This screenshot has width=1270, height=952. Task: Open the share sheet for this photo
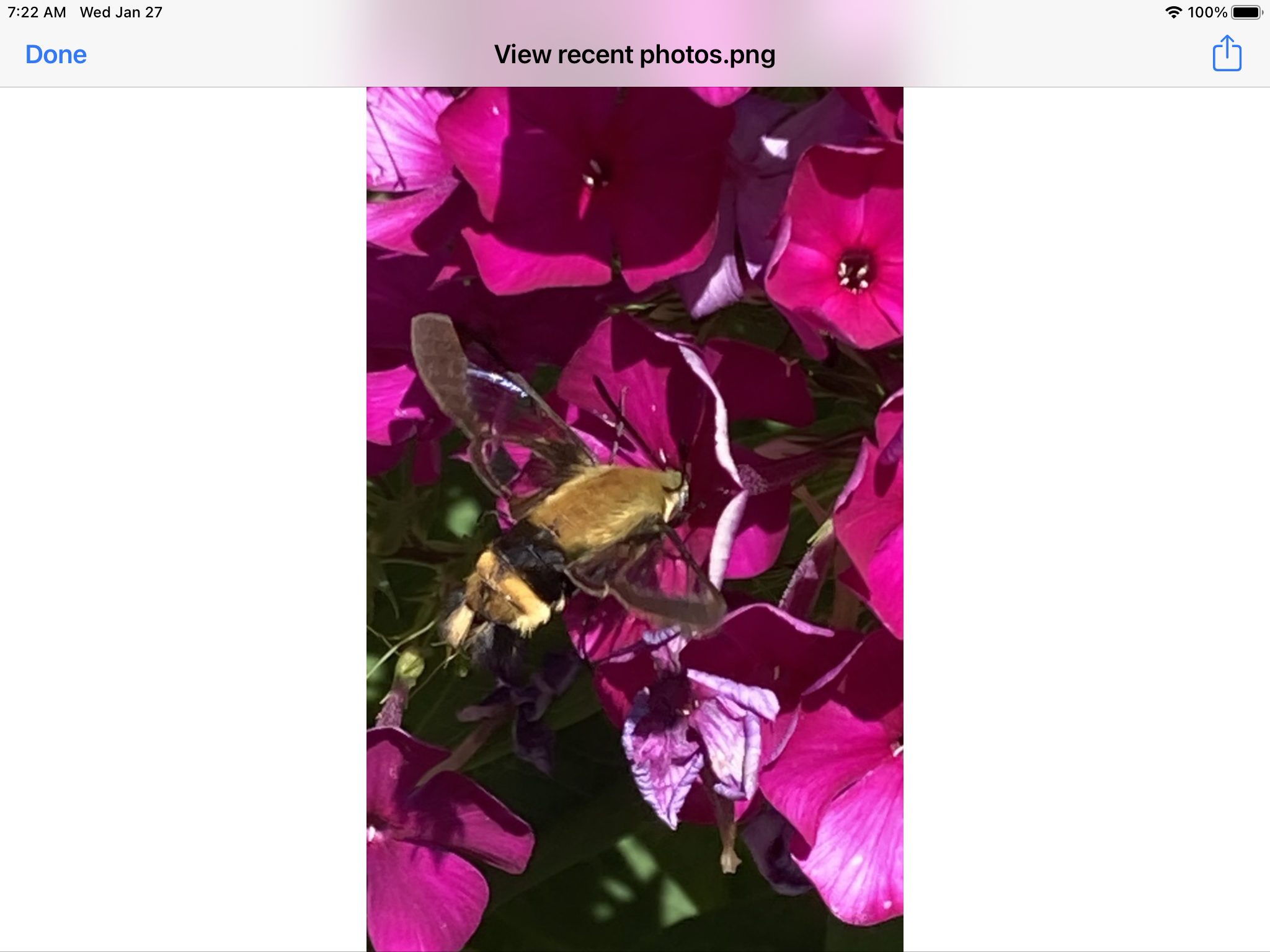(x=1226, y=54)
